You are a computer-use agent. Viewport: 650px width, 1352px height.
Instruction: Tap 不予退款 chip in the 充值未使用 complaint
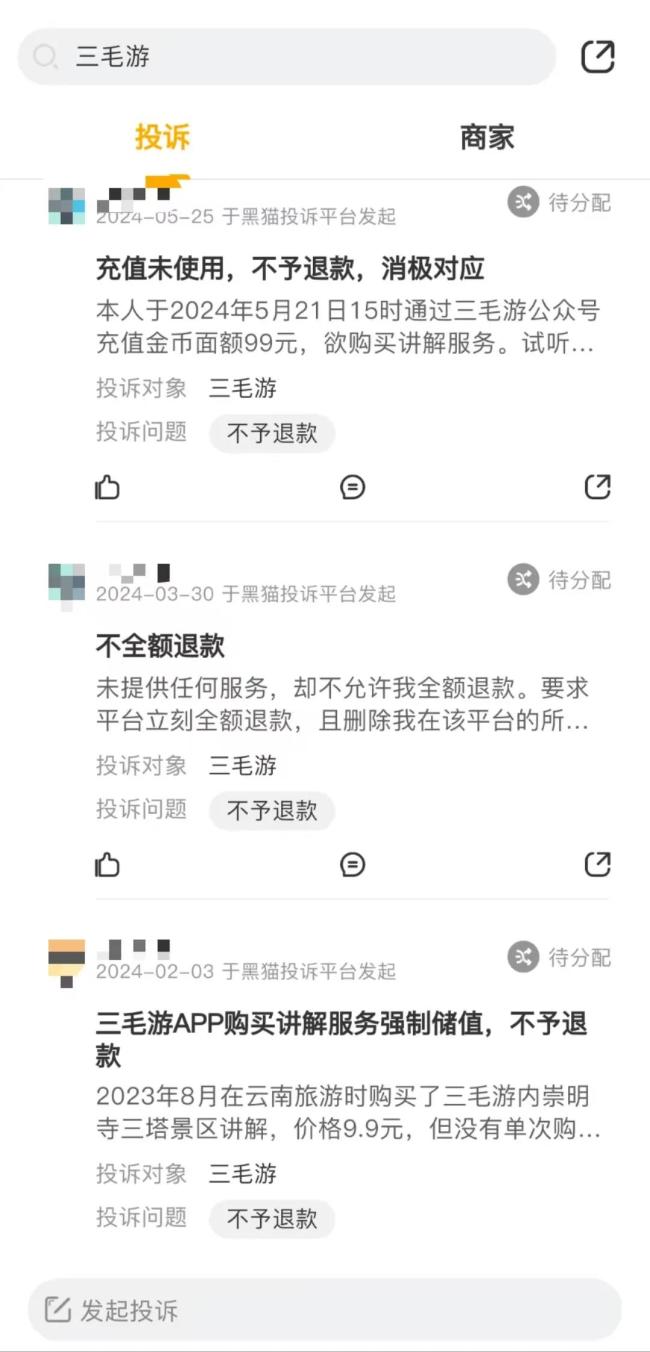pyautogui.click(x=272, y=433)
